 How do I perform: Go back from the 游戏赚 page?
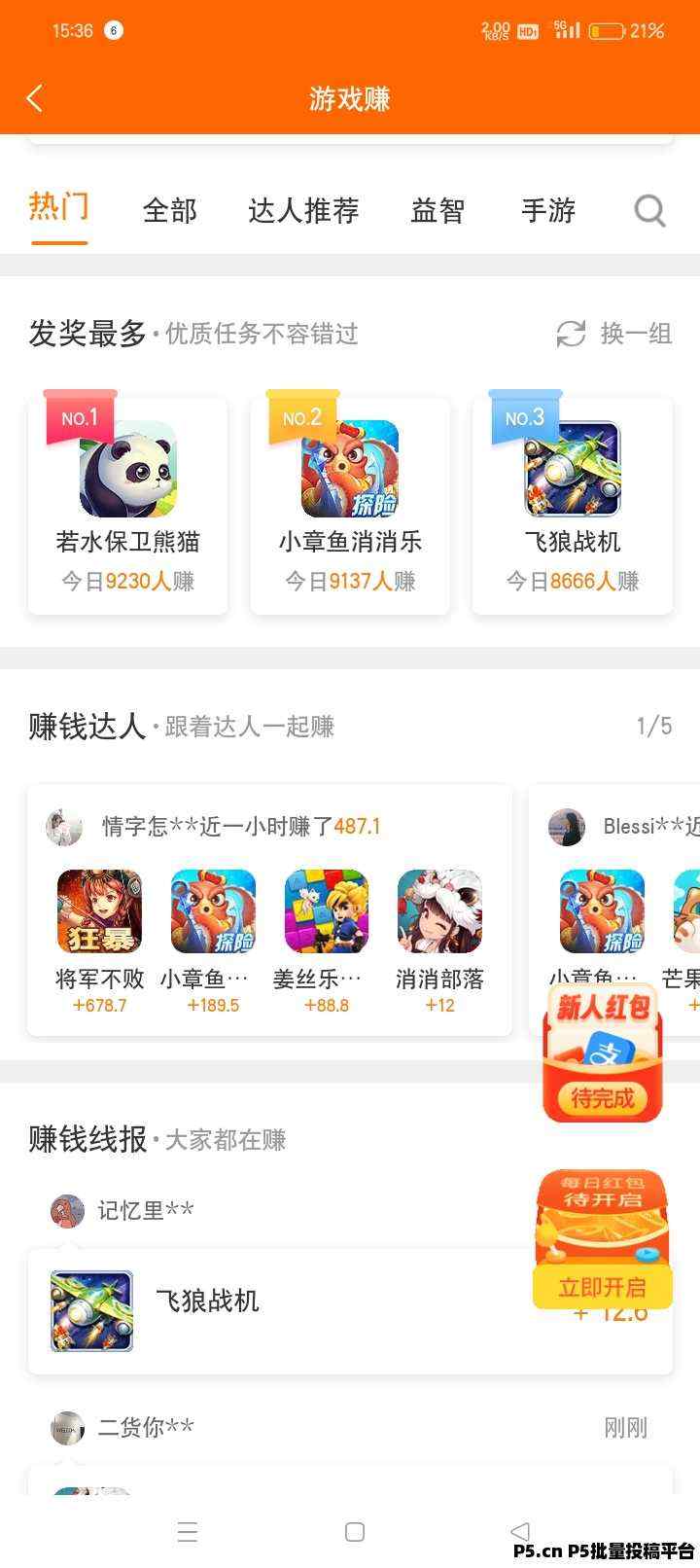click(x=35, y=98)
